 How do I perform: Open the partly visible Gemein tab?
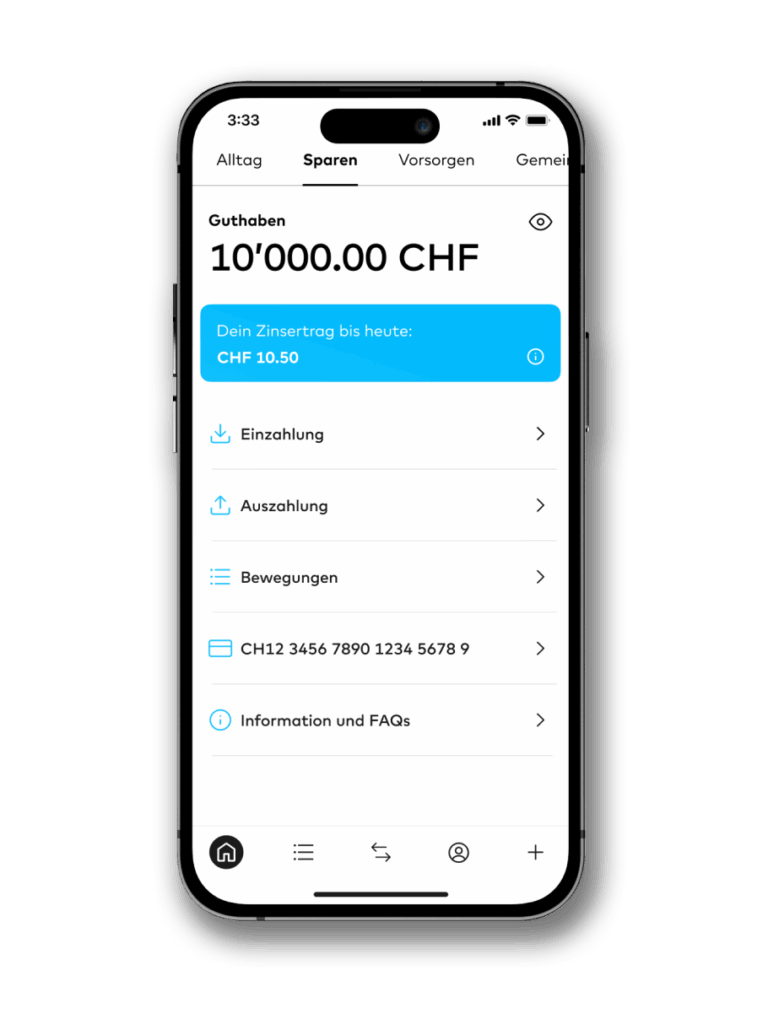[x=541, y=160]
